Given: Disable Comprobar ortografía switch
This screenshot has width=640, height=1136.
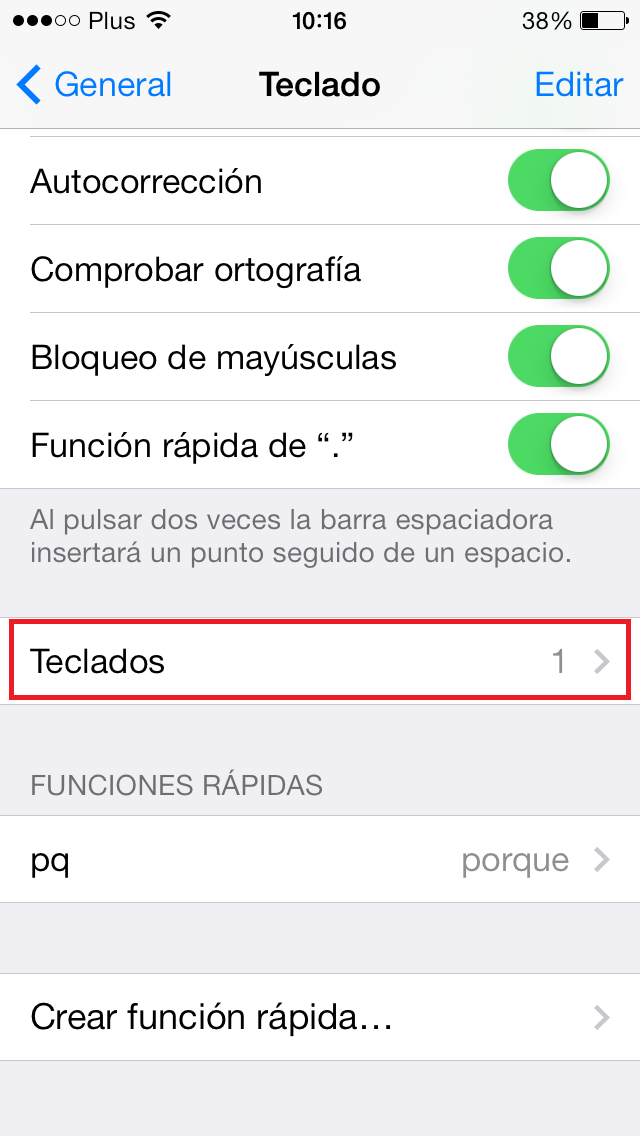Looking at the screenshot, I should [558, 269].
